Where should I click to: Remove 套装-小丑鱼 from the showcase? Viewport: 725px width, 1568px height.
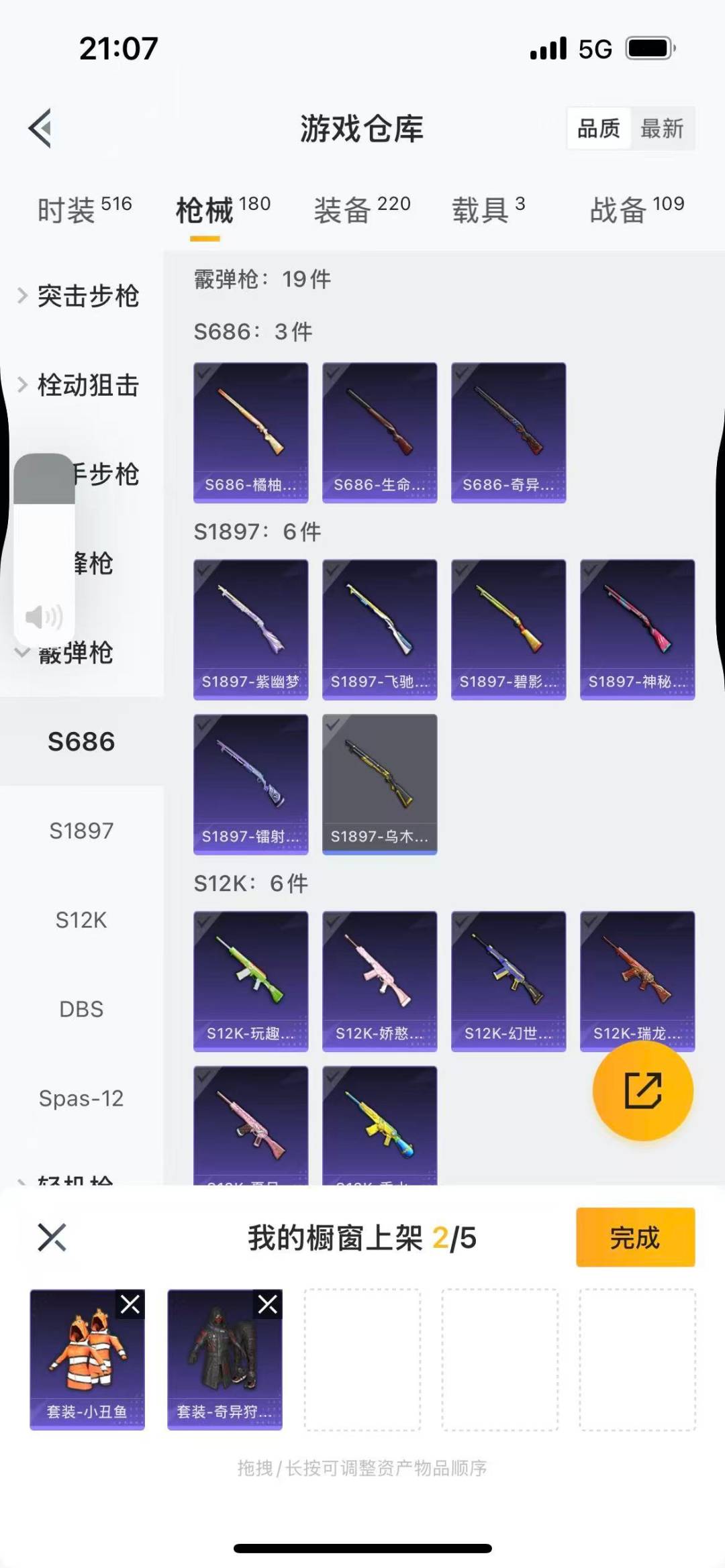(130, 1304)
